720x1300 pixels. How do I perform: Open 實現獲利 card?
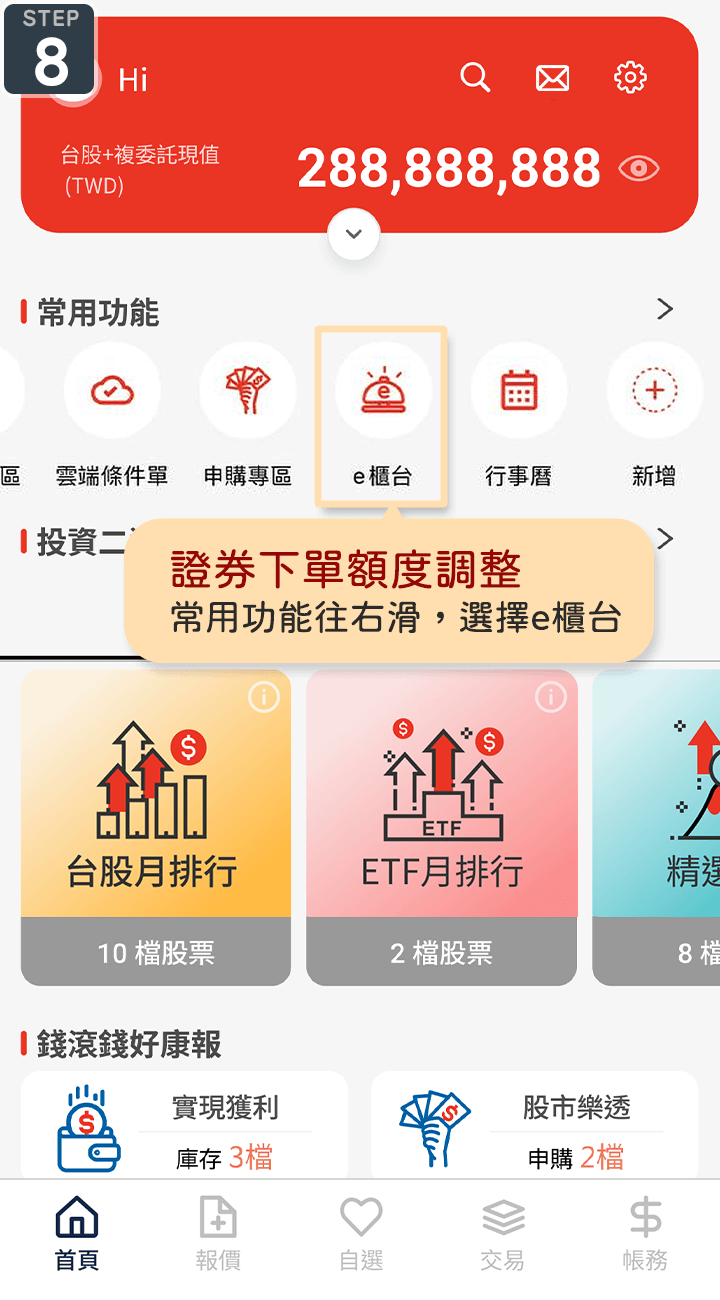[184, 1125]
